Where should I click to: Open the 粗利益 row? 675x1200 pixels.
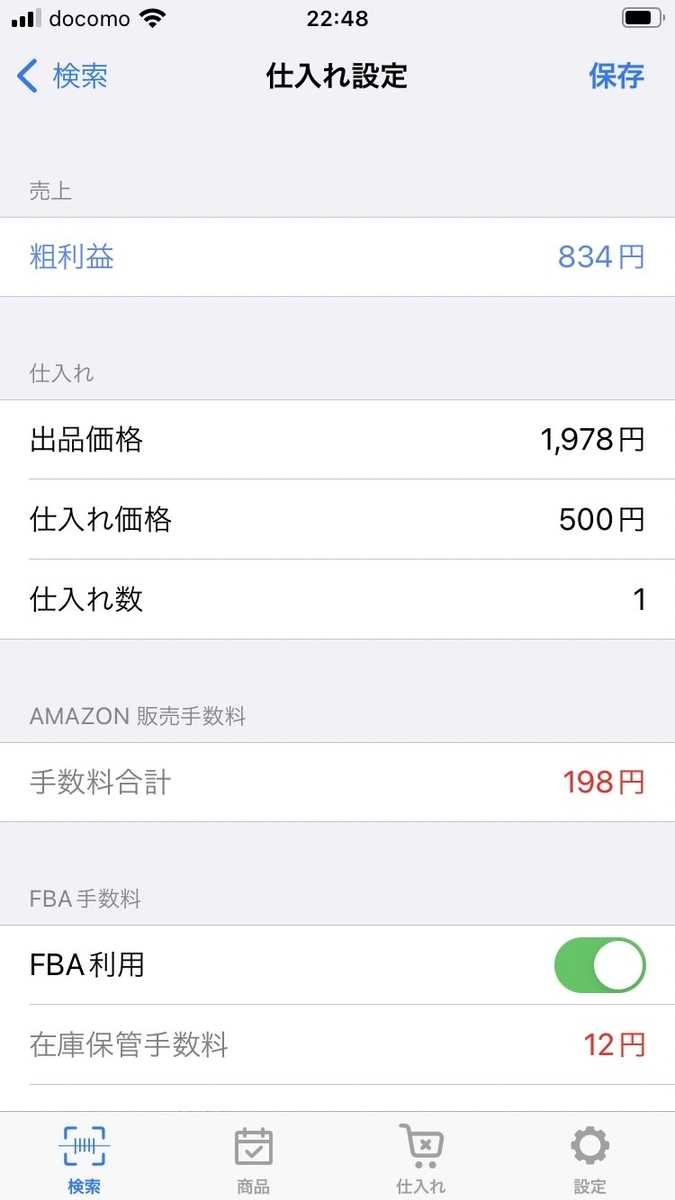(337, 257)
